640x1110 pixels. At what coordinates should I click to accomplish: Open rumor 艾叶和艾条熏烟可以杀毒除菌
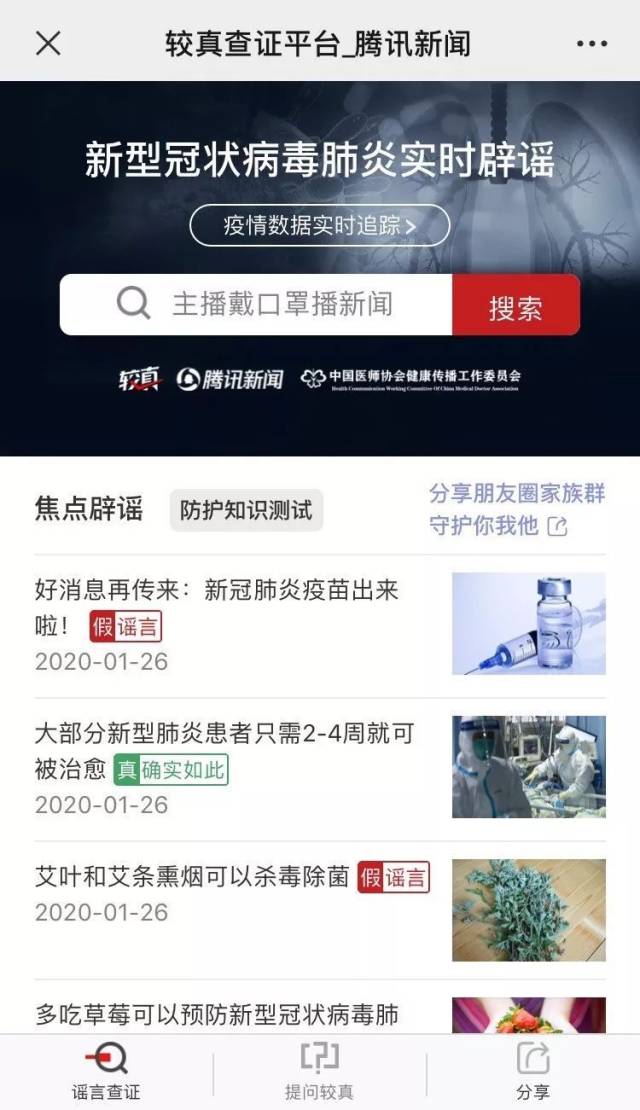(x=320, y=910)
